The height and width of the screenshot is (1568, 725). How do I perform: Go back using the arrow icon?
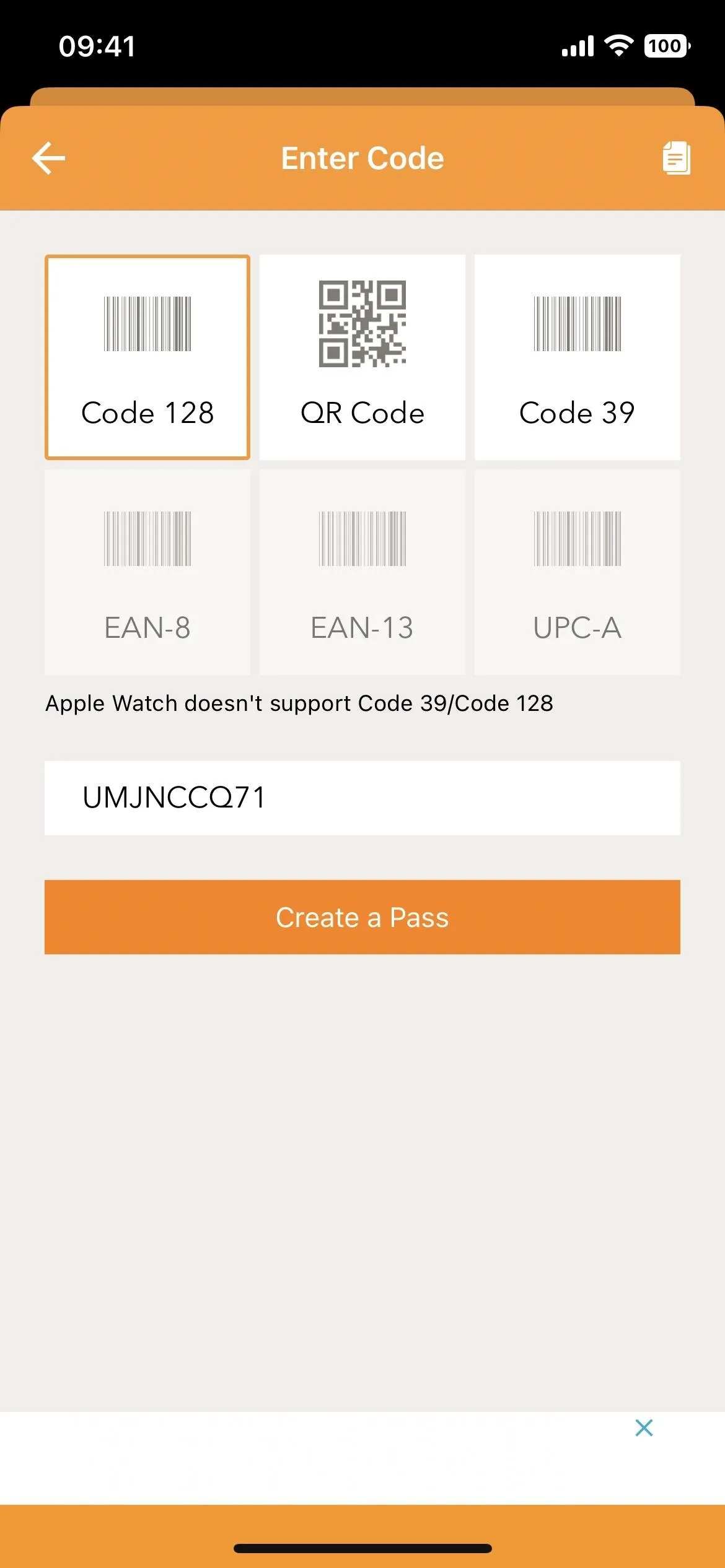(x=48, y=158)
